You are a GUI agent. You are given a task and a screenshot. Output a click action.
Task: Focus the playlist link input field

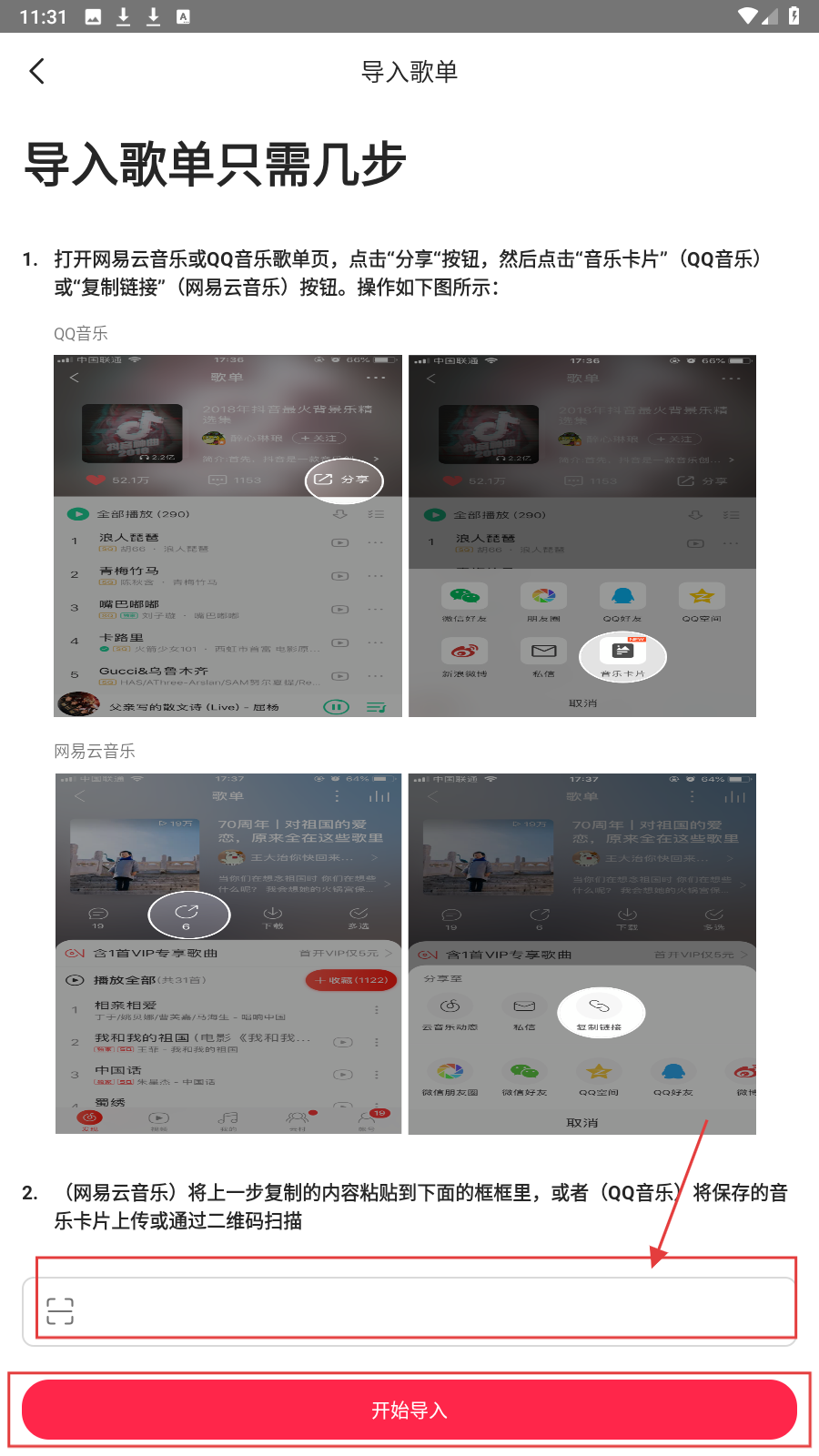428,1310
